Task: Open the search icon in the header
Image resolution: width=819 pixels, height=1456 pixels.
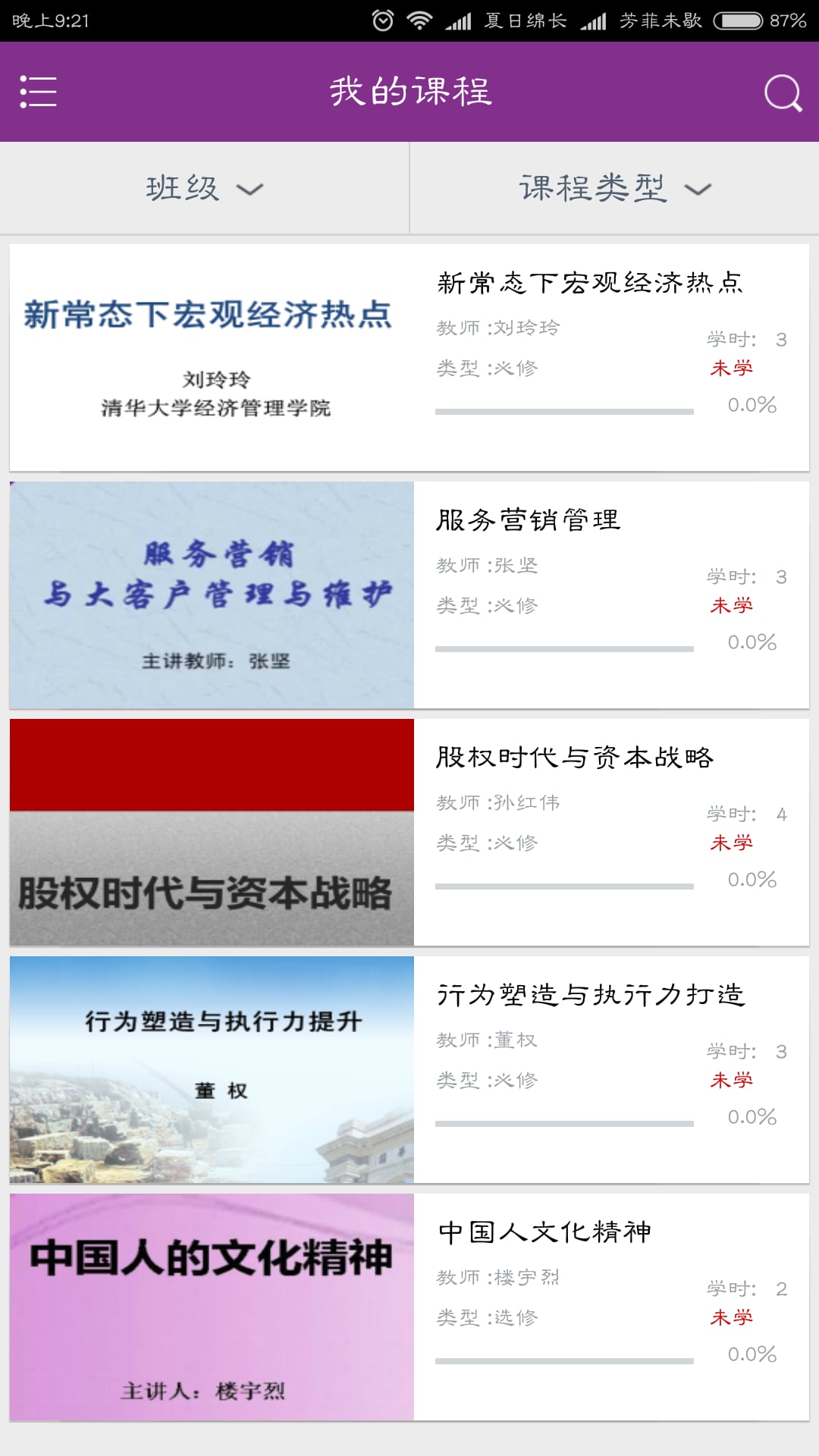Action: pos(782,93)
